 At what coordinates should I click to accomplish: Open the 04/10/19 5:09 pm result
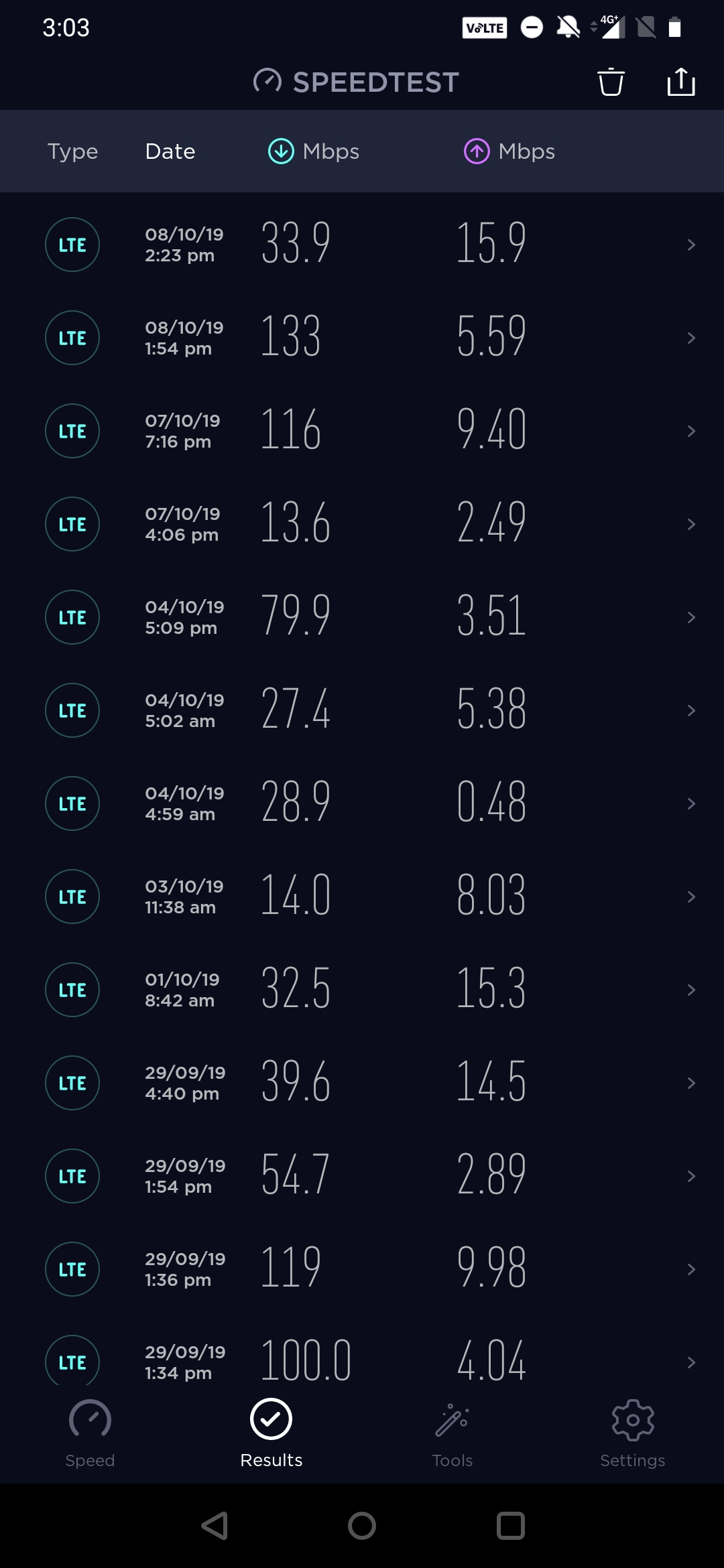362,617
